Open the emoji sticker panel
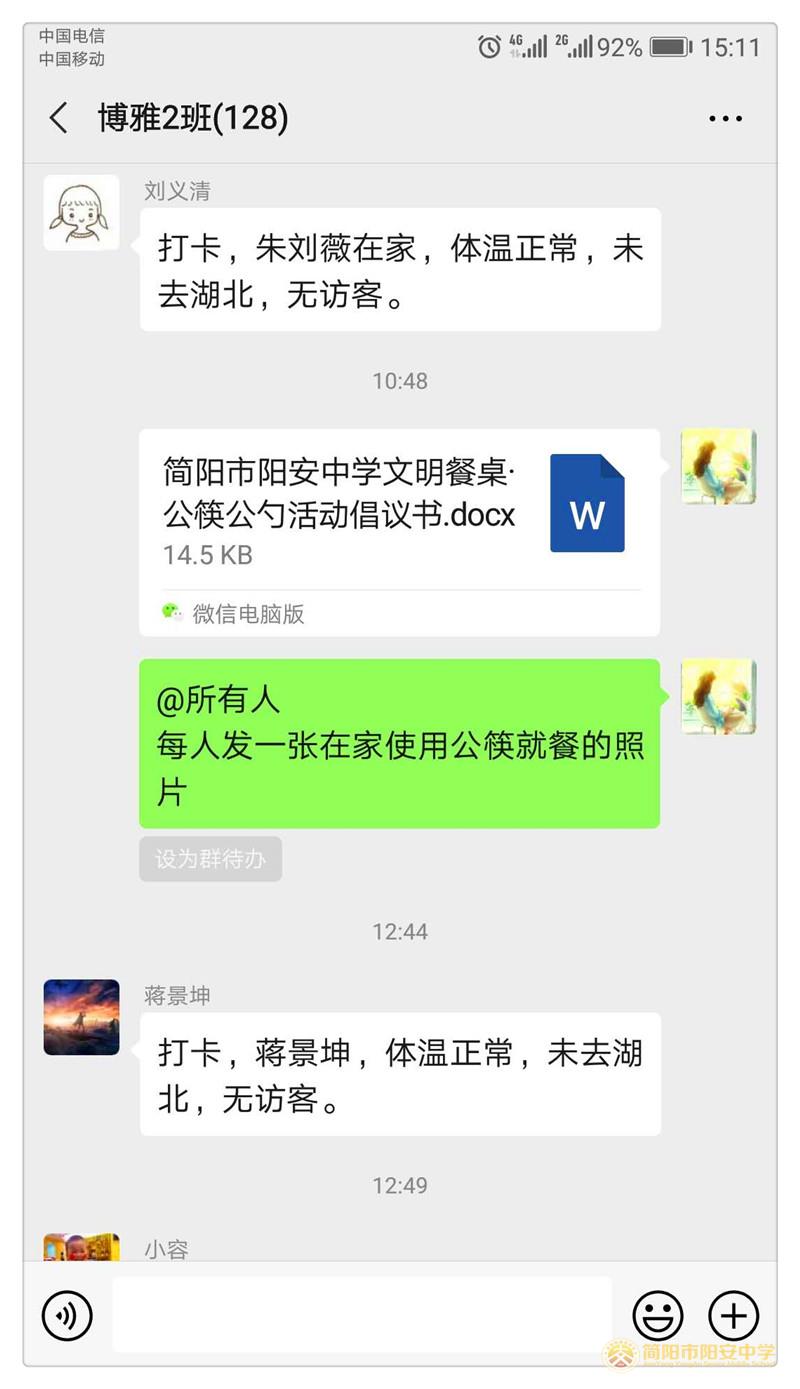800x1389 pixels. tap(658, 1316)
